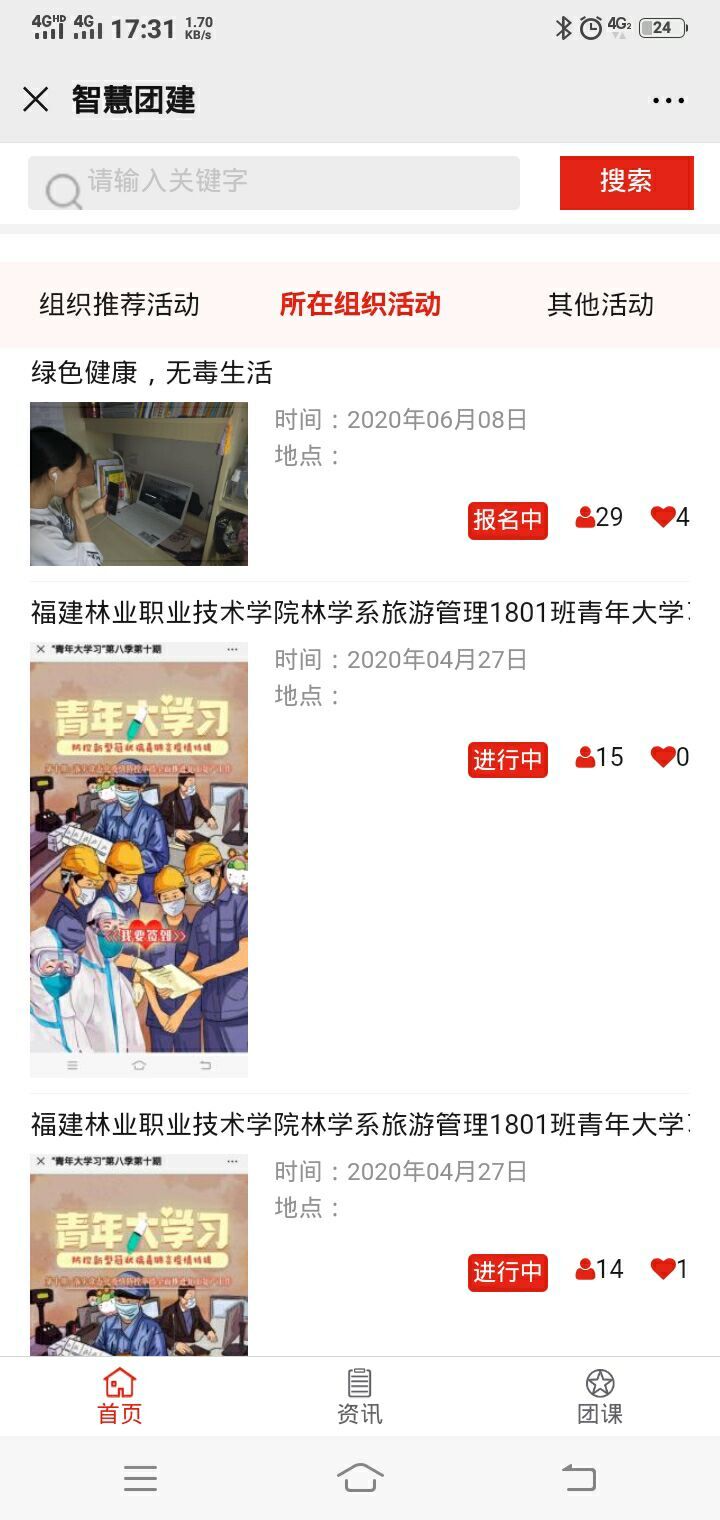Select the 所在组织活动 tab
Viewport: 720px width, 1520px height.
point(360,305)
